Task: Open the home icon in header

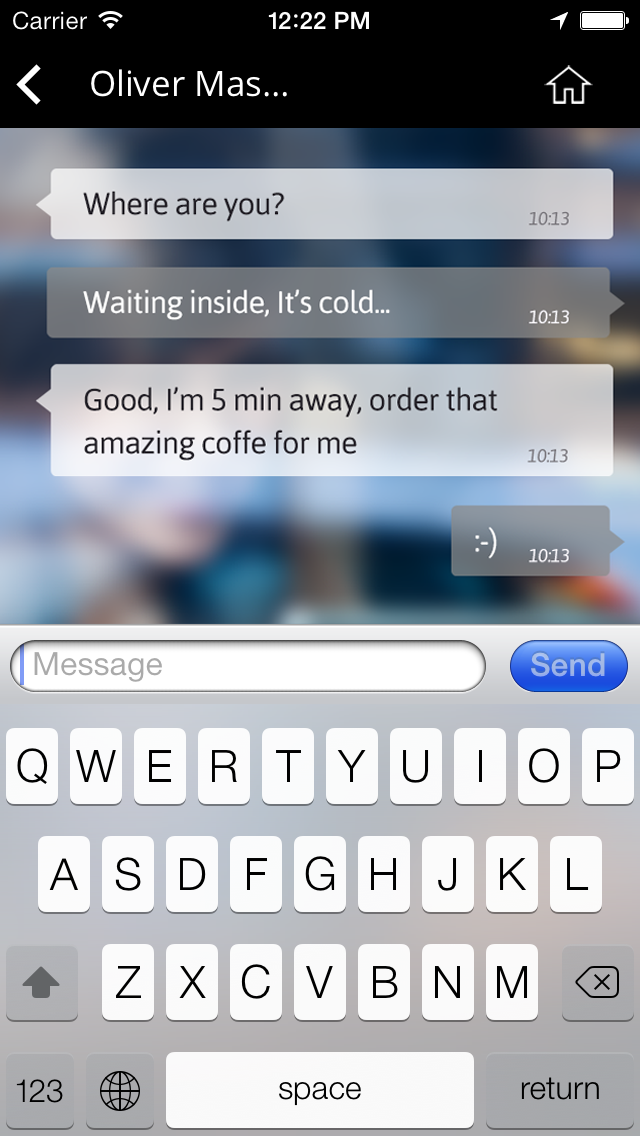Action: [x=568, y=85]
